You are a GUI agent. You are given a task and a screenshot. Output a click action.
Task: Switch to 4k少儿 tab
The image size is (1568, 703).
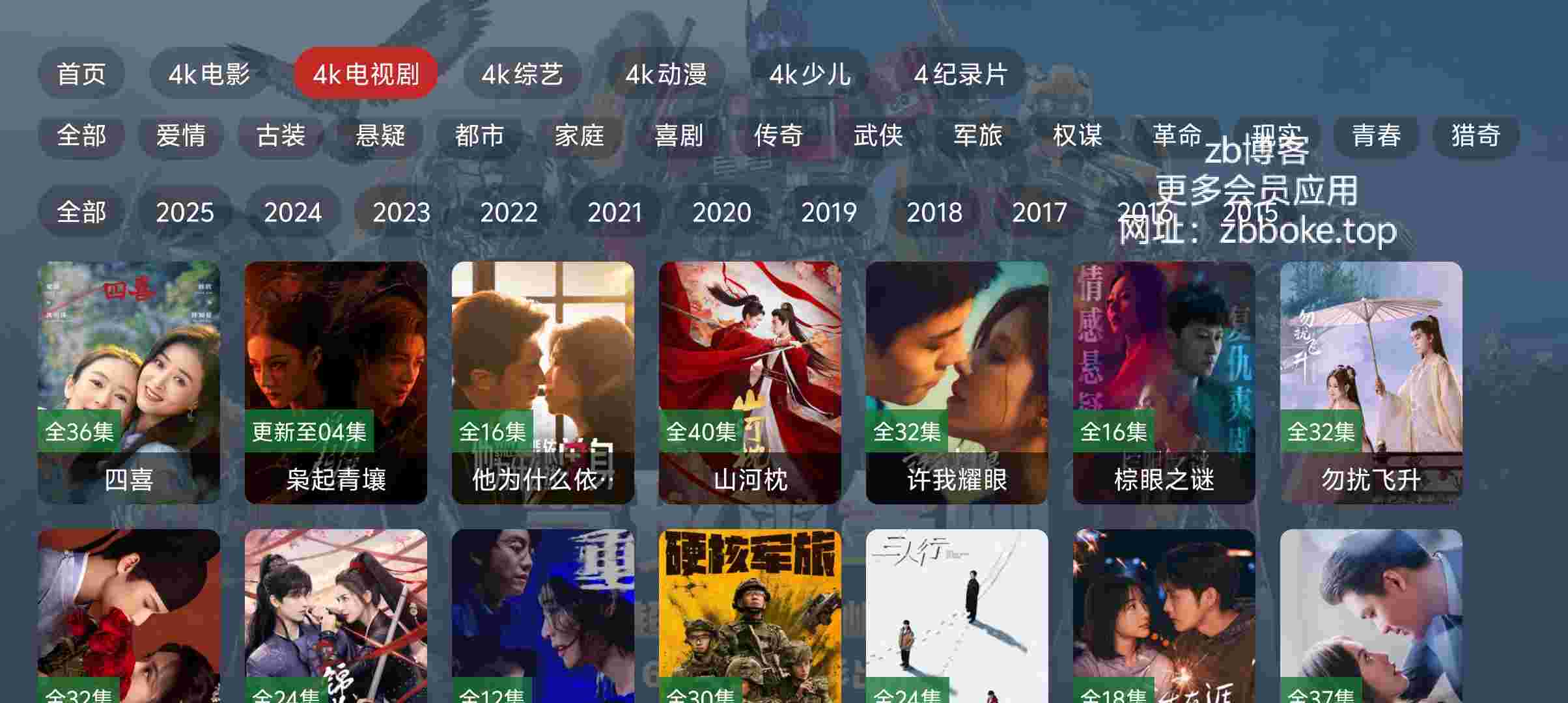(x=810, y=74)
